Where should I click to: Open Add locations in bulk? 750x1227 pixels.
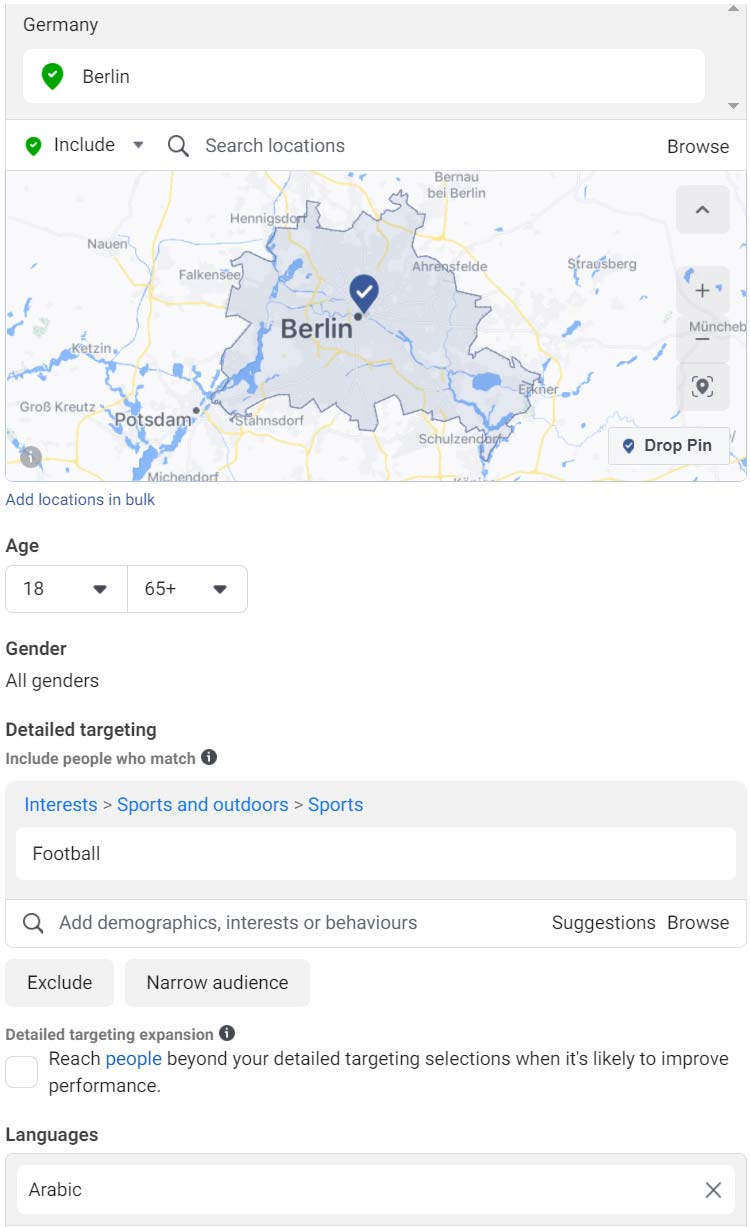point(80,499)
